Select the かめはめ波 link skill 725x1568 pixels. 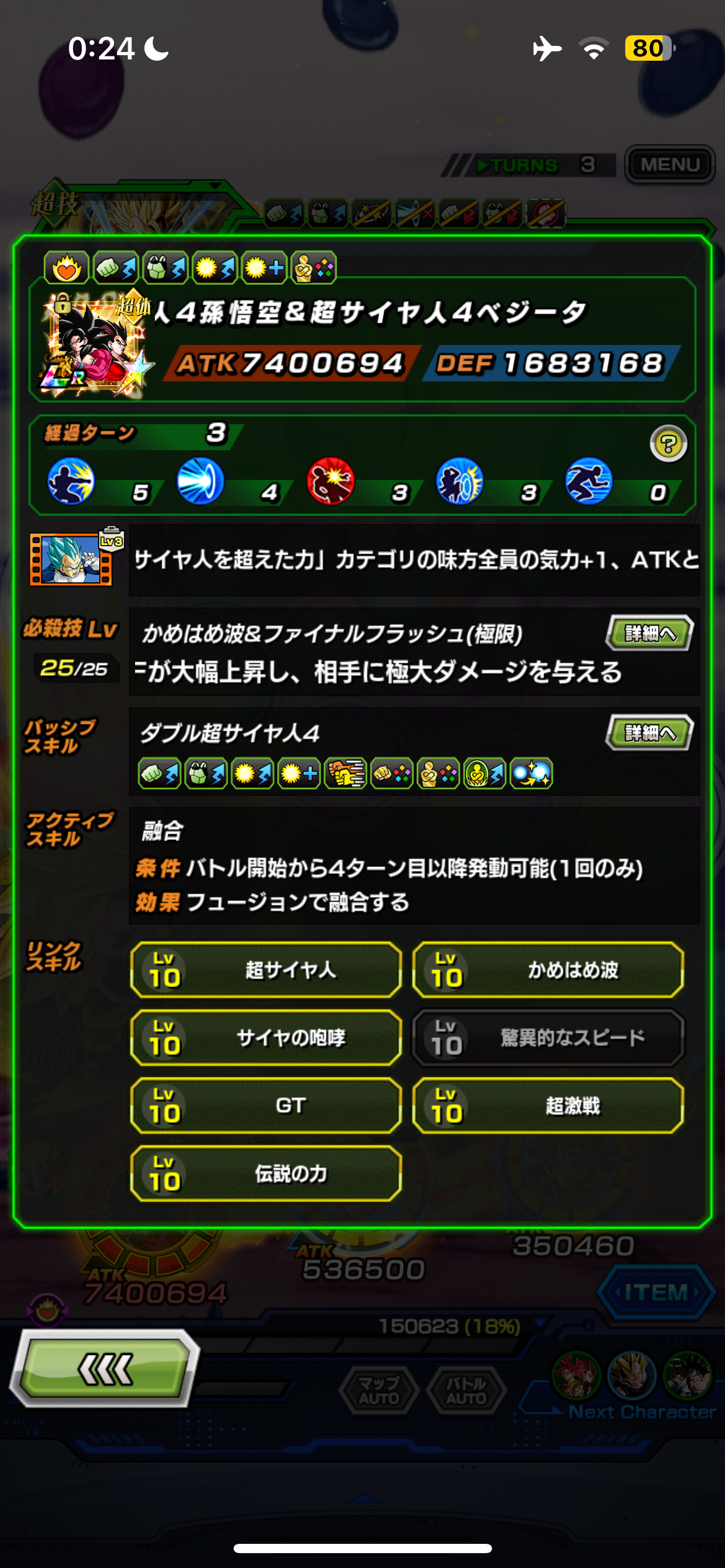[x=548, y=970]
